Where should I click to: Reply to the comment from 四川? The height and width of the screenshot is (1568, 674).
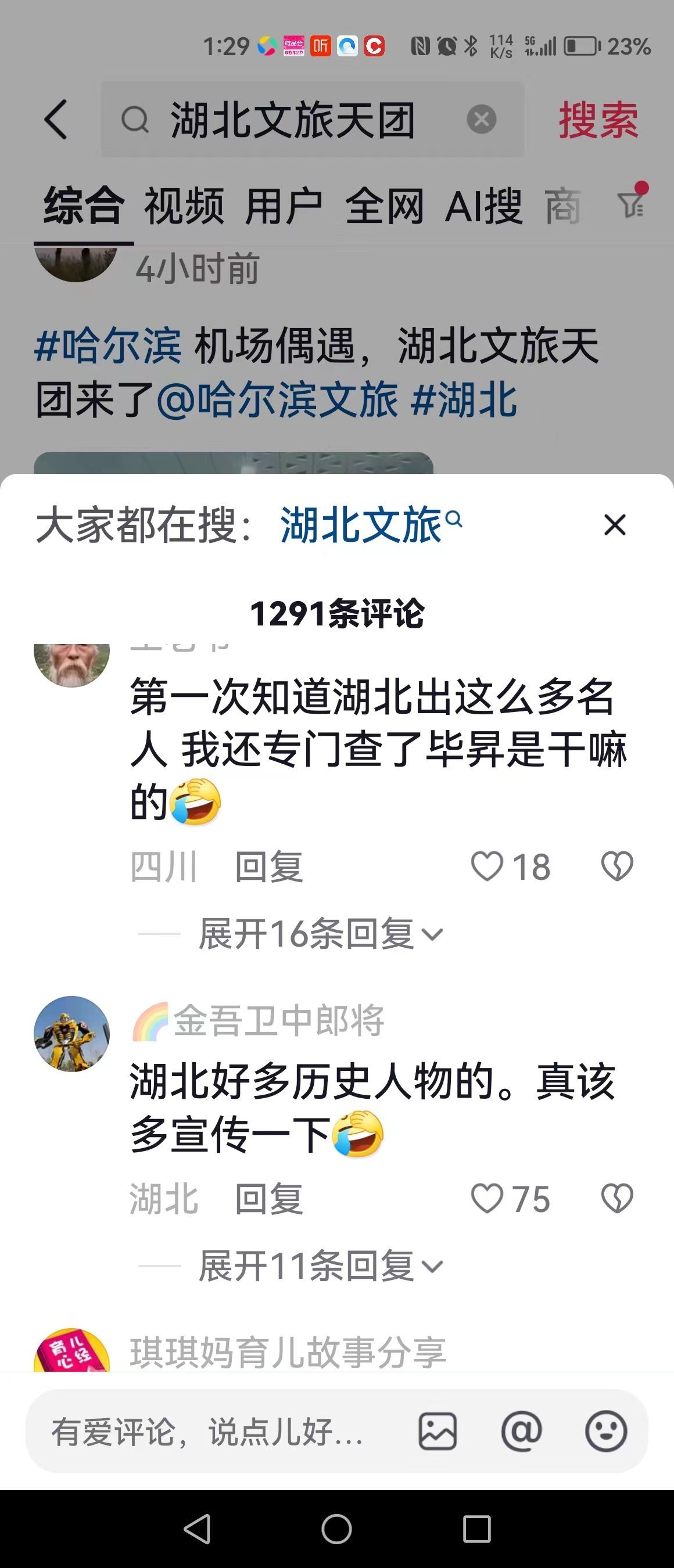(x=268, y=867)
